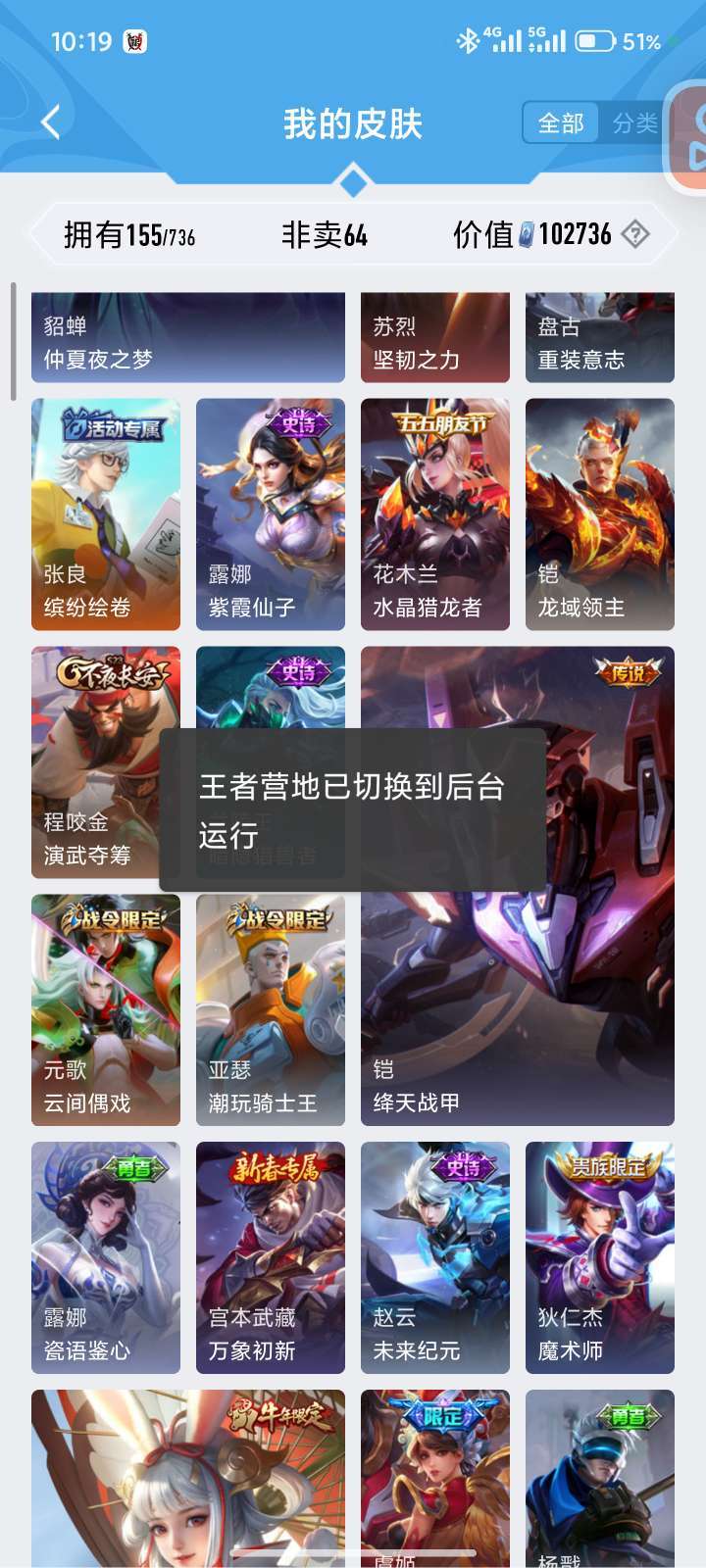Tap the floating video icon at top right

(x=688, y=137)
